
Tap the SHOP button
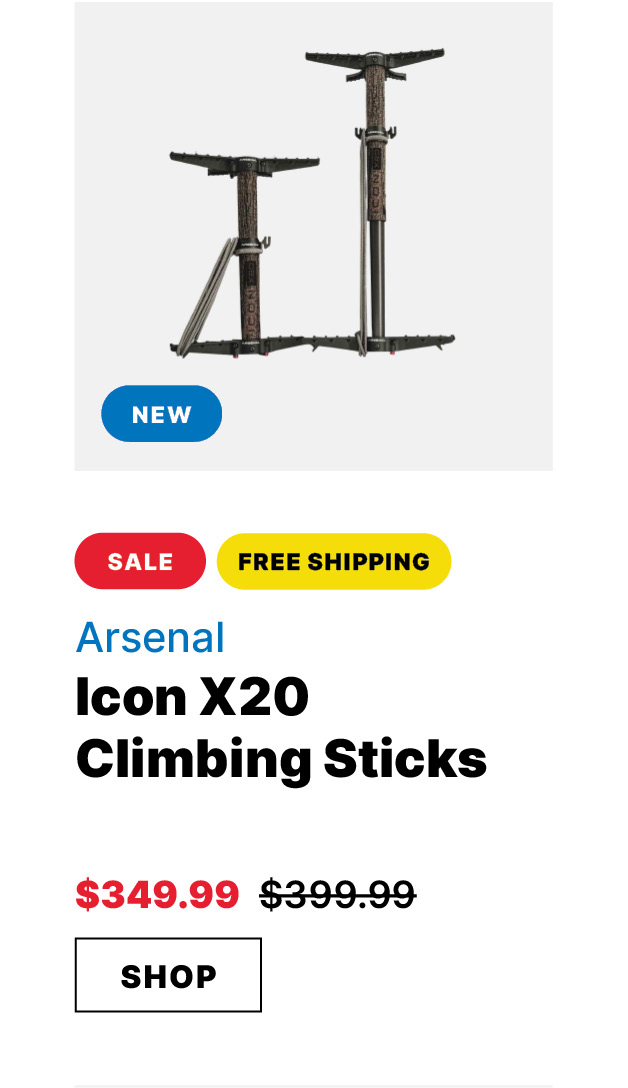pos(168,975)
